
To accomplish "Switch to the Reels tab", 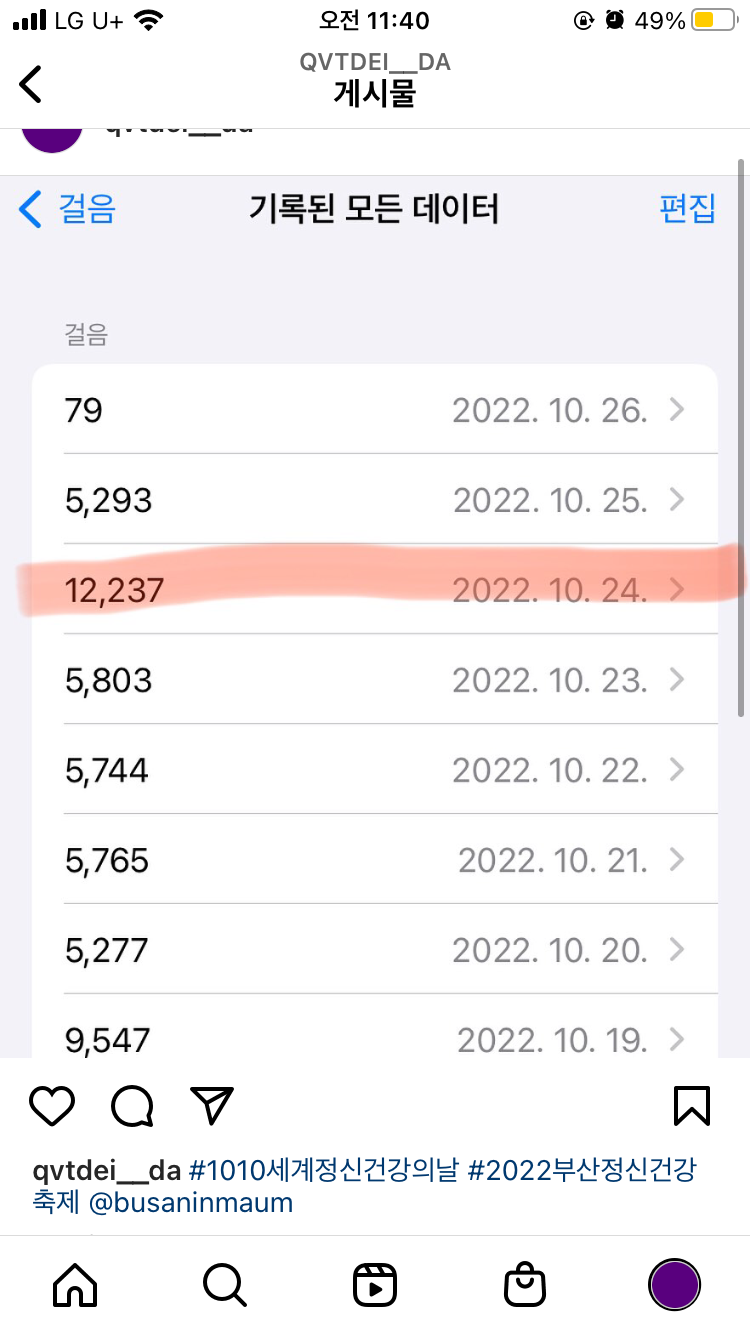I will point(375,1284).
